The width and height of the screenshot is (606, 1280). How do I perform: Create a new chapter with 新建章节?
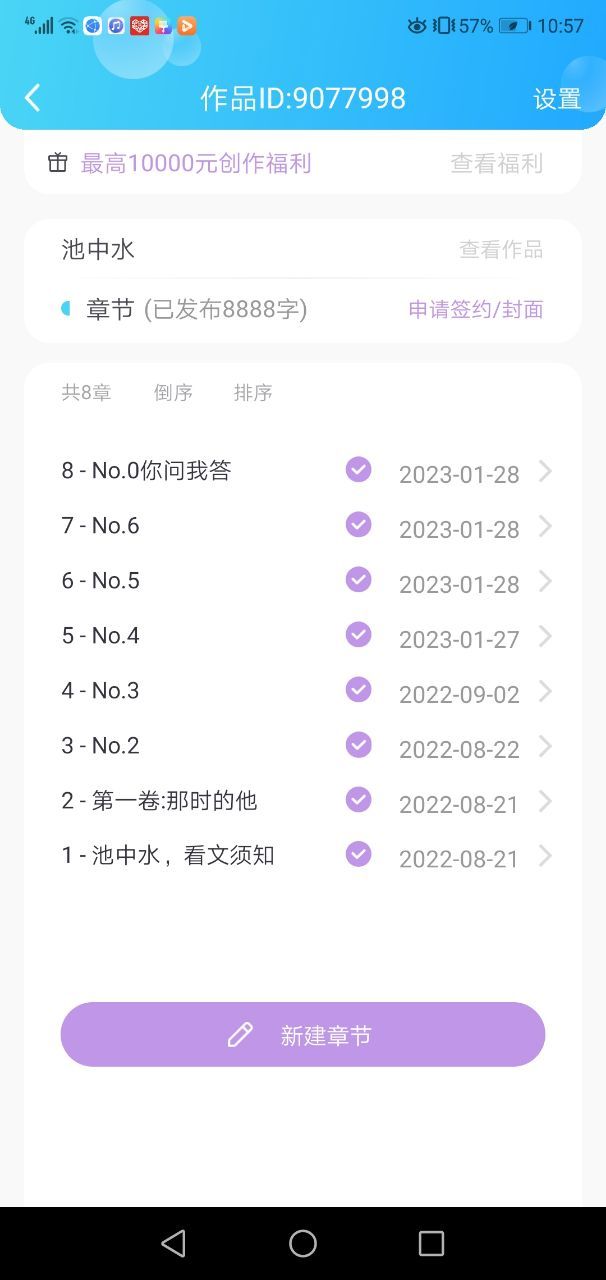pos(303,1035)
